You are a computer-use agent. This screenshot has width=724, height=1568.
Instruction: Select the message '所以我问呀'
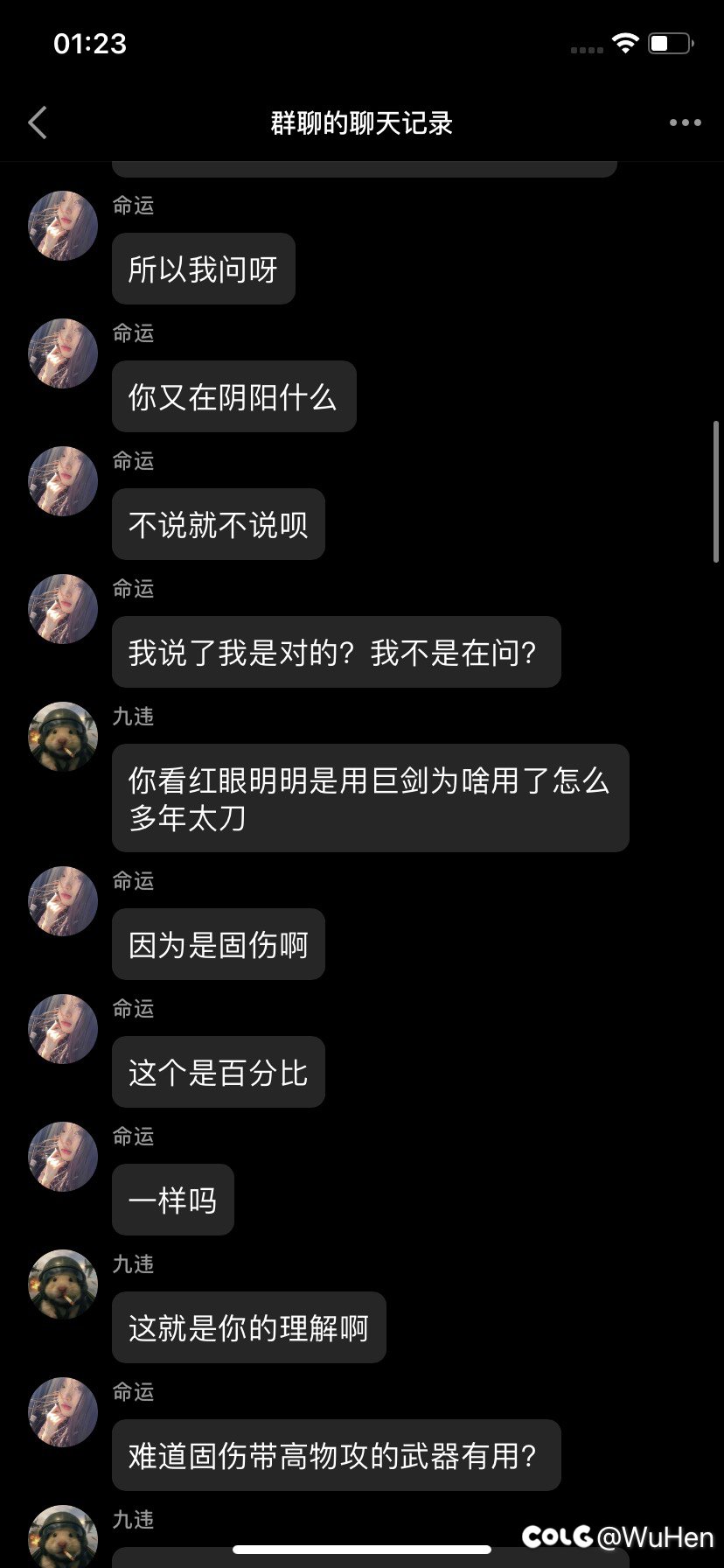click(x=203, y=269)
